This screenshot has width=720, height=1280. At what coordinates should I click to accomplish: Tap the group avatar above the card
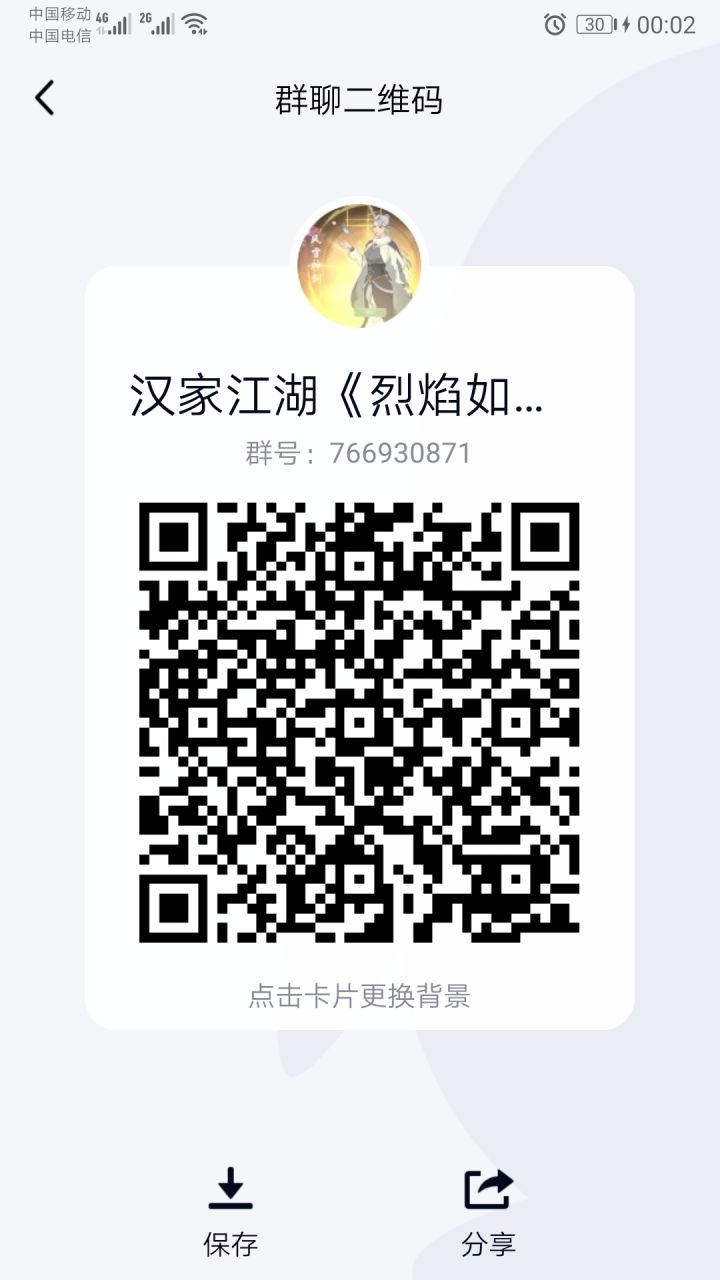[x=359, y=265]
